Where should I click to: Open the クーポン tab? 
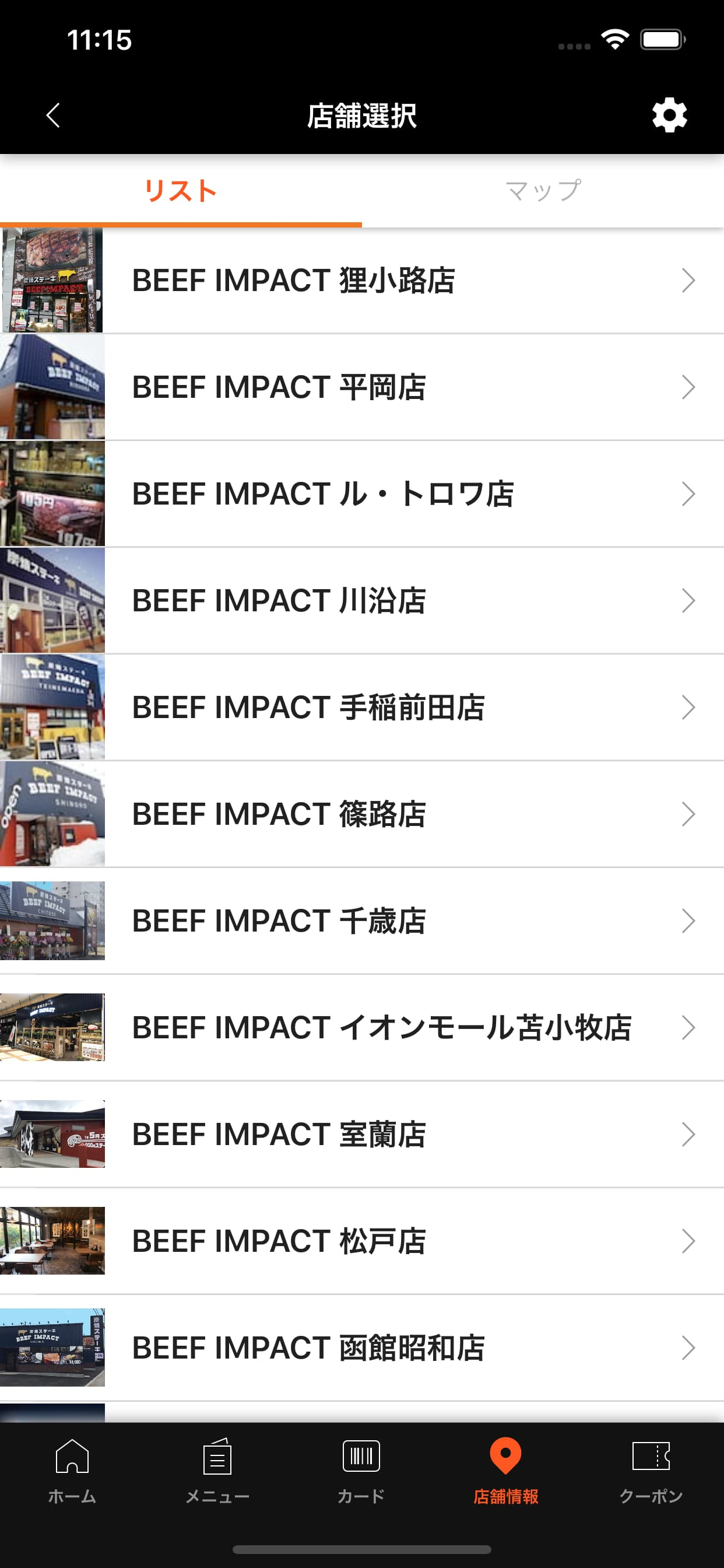[651, 1471]
